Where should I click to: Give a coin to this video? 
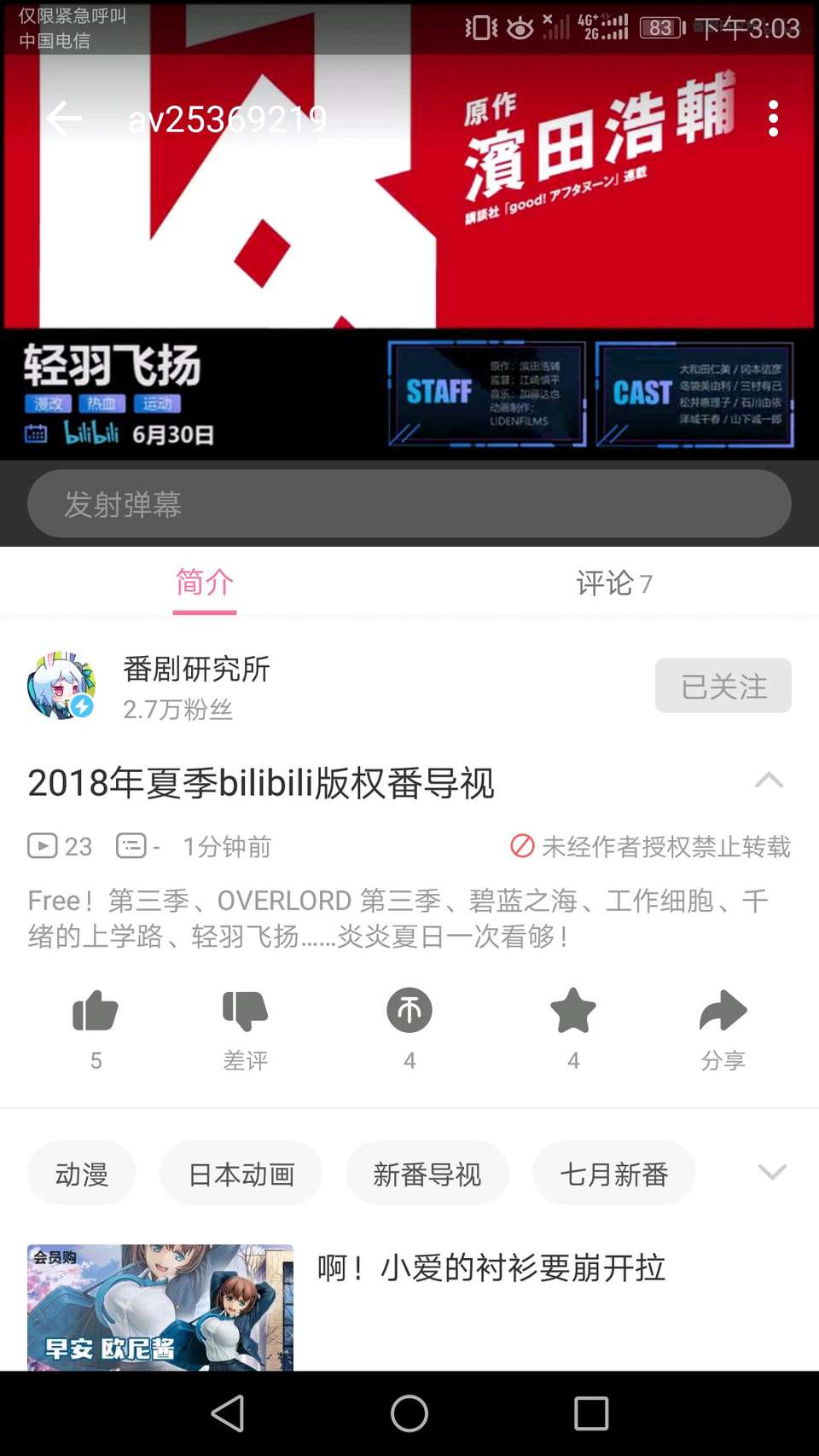[x=409, y=1012]
